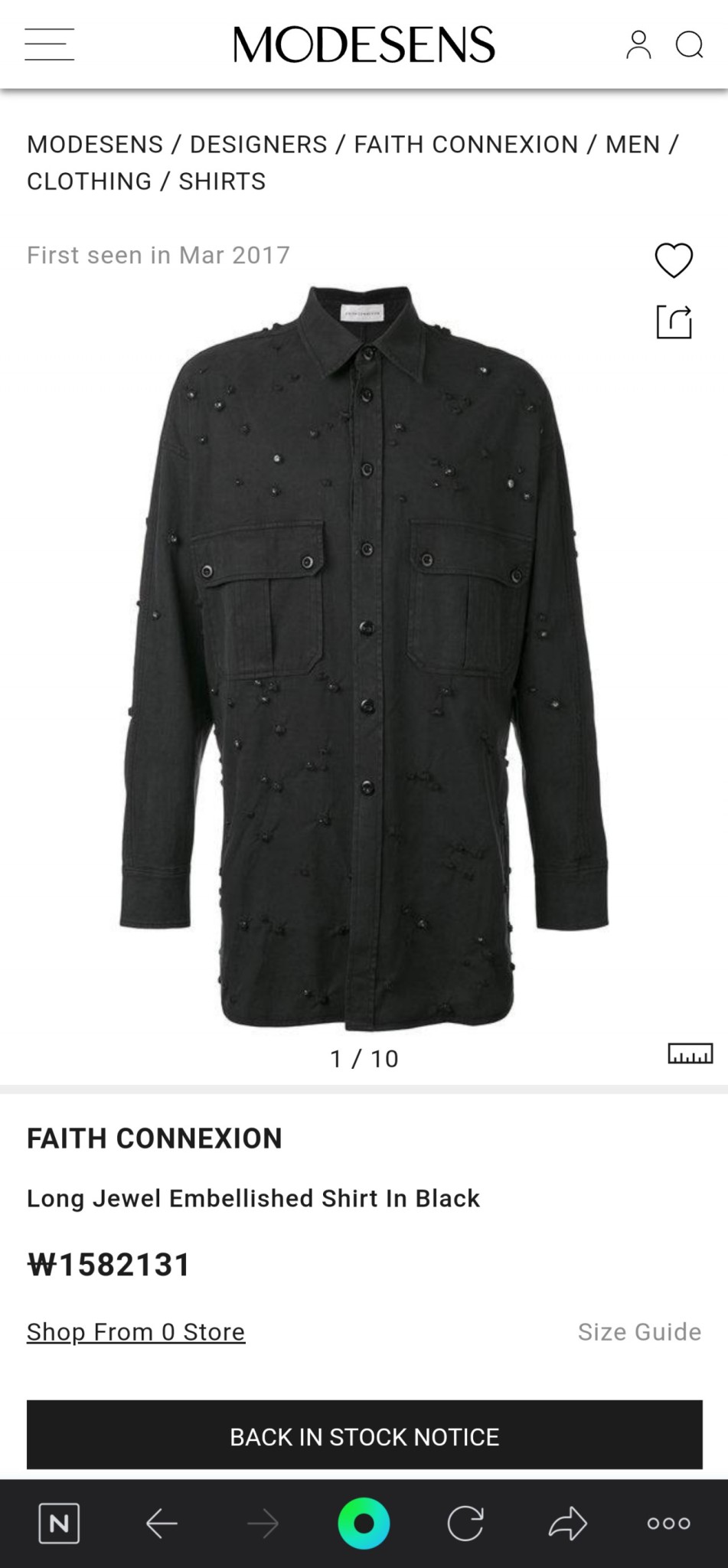This screenshot has height=1568, width=728.
Task: Open the ruler measurement icon
Action: pyautogui.click(x=690, y=1054)
